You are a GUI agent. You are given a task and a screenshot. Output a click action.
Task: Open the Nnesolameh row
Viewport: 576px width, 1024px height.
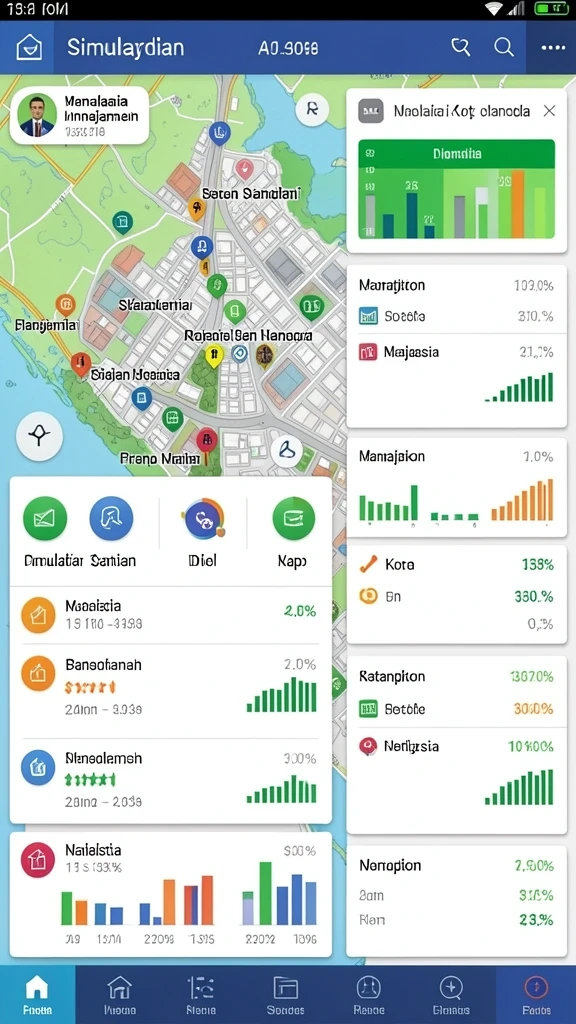(170, 780)
